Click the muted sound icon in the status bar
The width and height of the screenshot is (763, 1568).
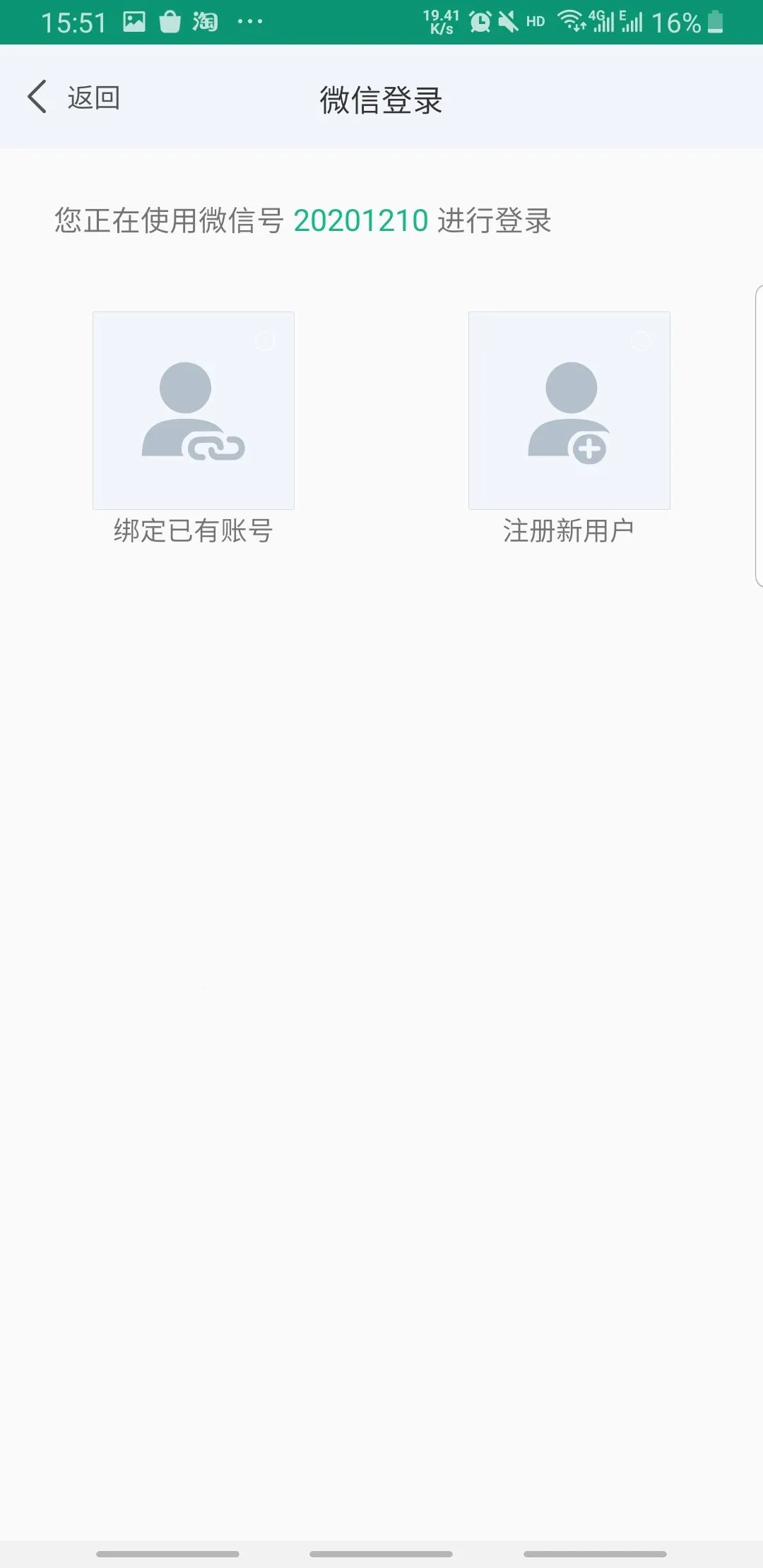(507, 21)
